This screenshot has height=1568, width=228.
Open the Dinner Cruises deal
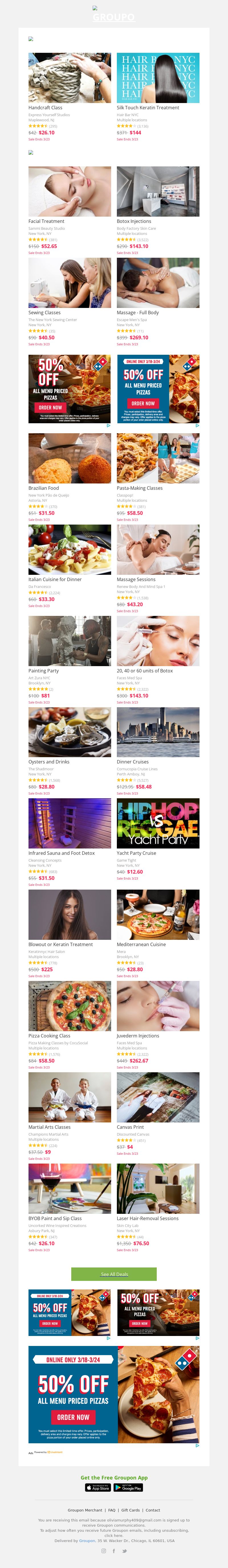click(158, 732)
